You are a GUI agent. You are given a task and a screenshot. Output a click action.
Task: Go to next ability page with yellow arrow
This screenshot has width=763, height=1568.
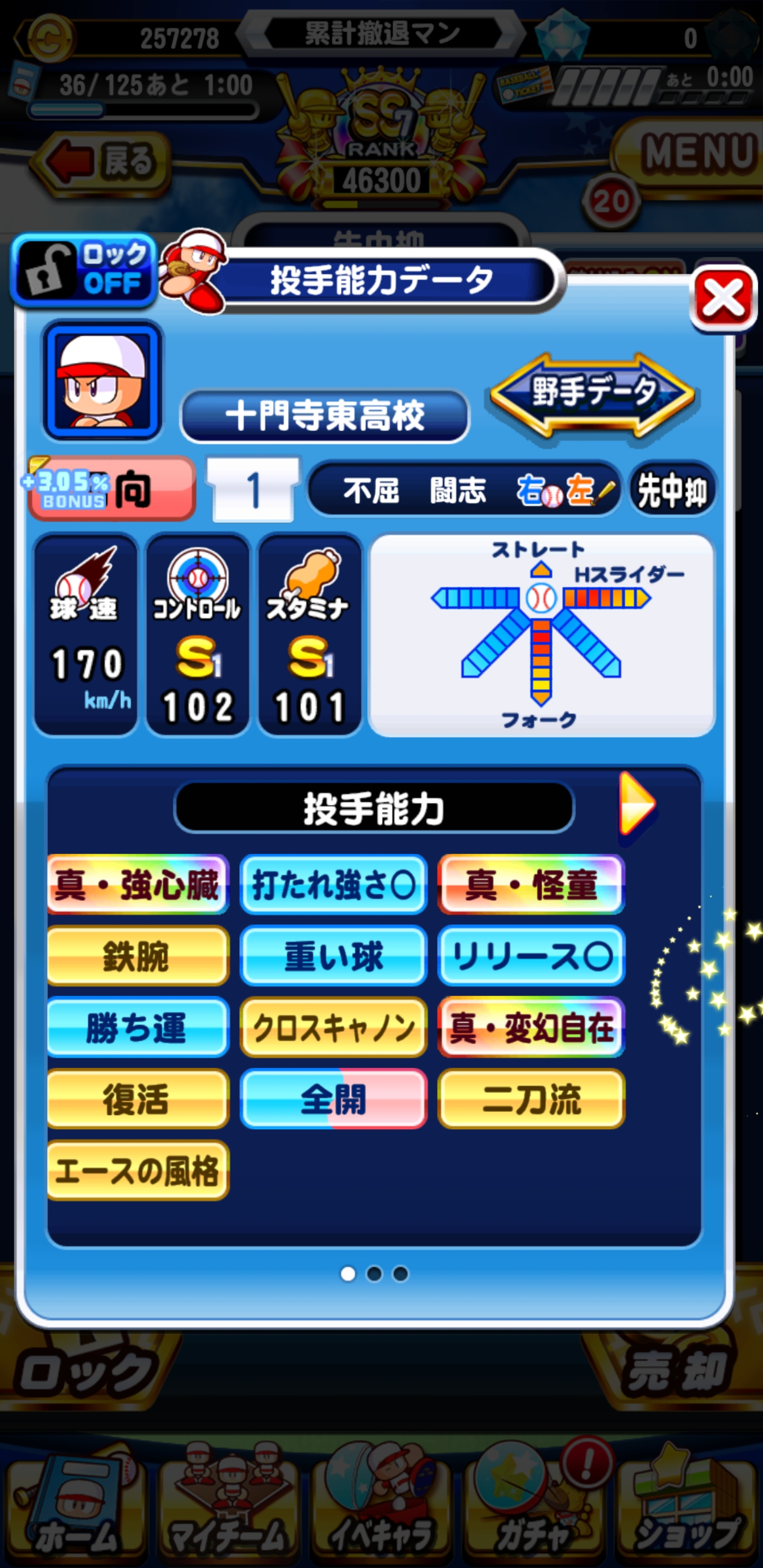click(636, 805)
